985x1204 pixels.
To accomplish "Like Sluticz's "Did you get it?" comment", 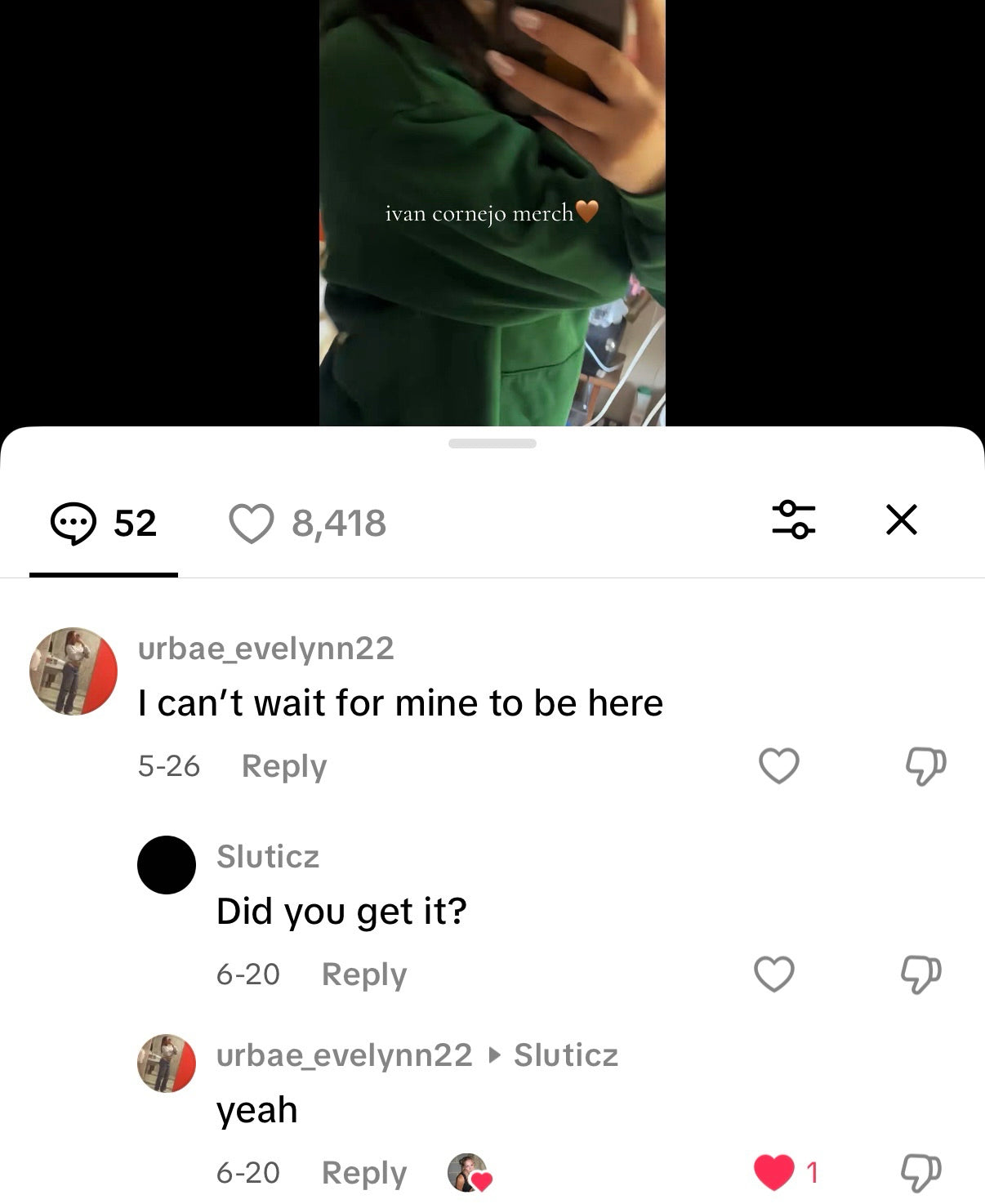I will 773,974.
